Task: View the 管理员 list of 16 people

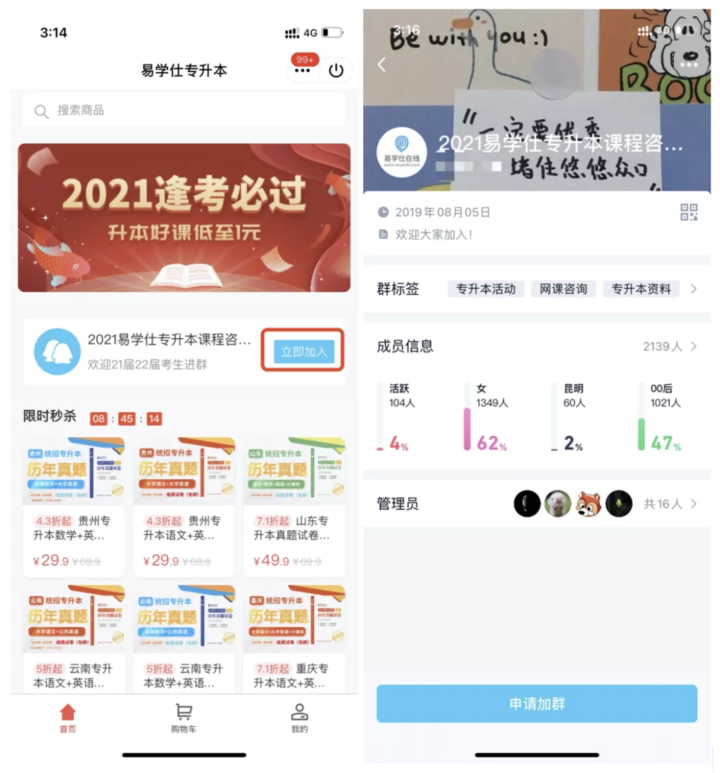Action: click(670, 504)
